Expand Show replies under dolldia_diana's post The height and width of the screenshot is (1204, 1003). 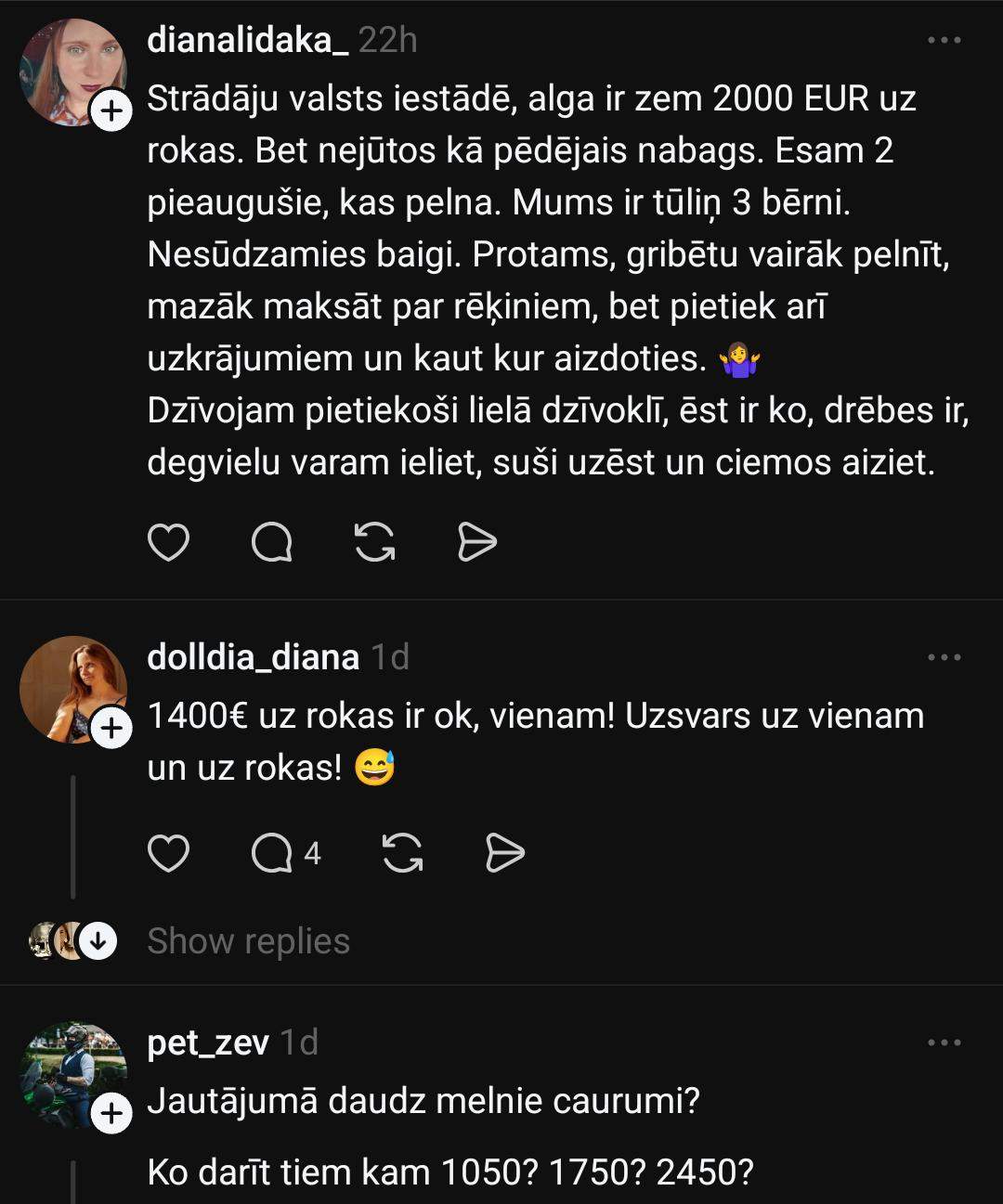248,941
